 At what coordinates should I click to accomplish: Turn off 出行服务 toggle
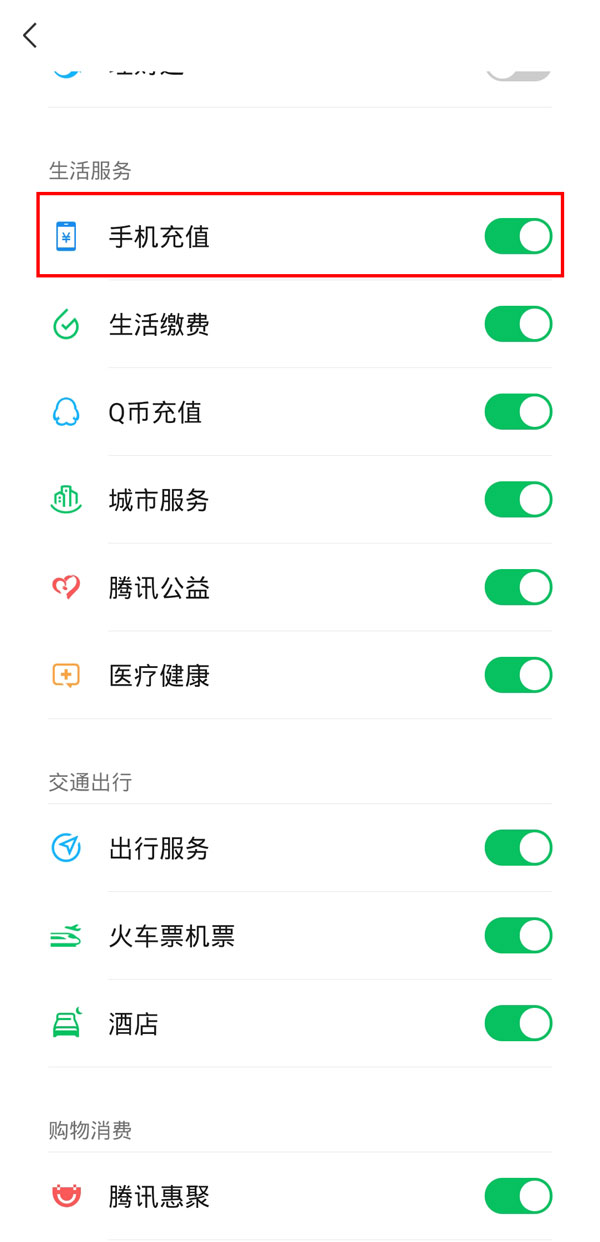518,848
